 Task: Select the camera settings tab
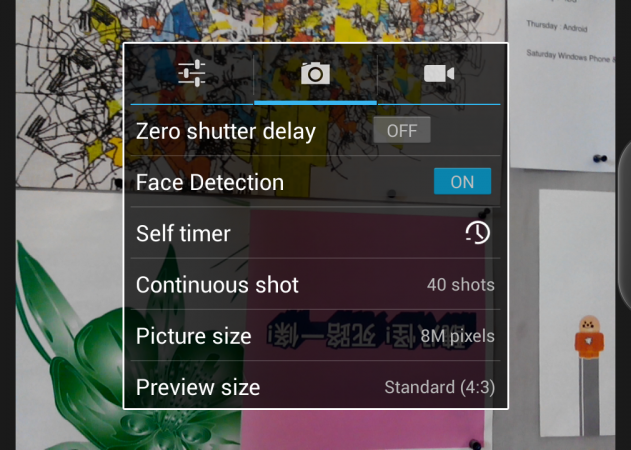point(315,73)
